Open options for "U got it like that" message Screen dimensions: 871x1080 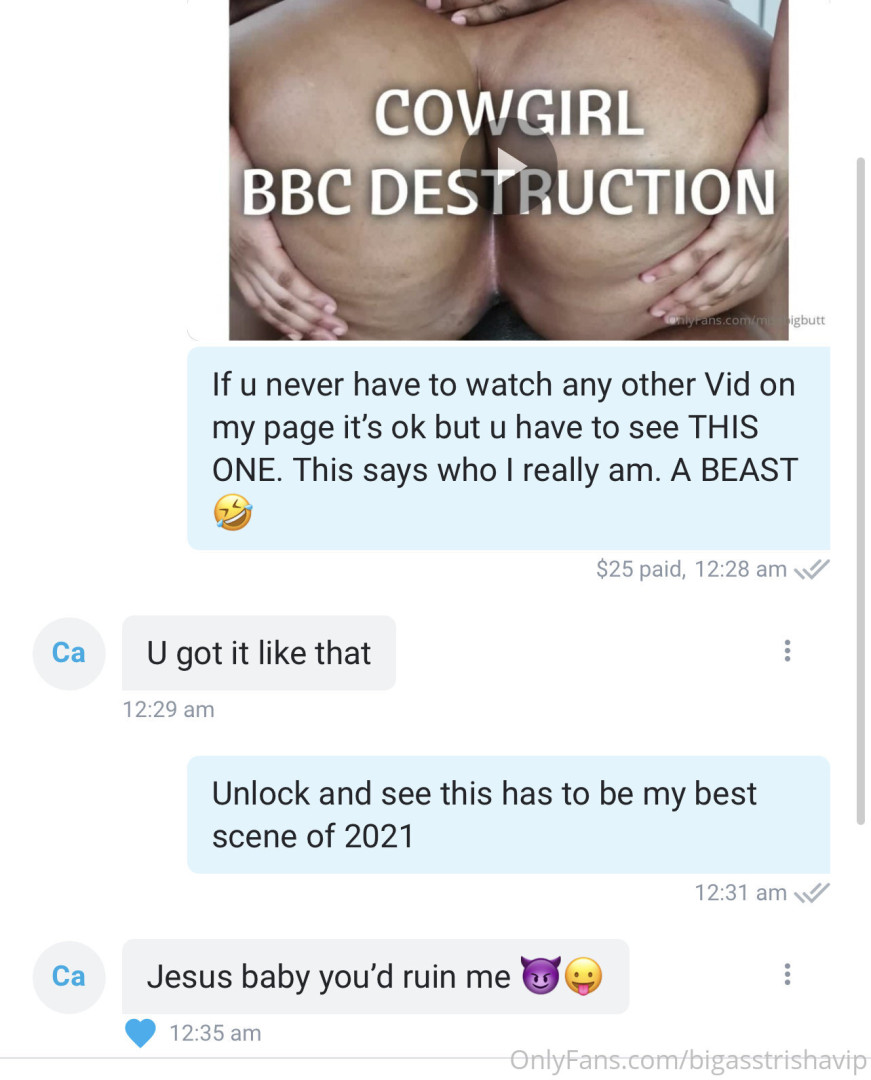(x=788, y=652)
